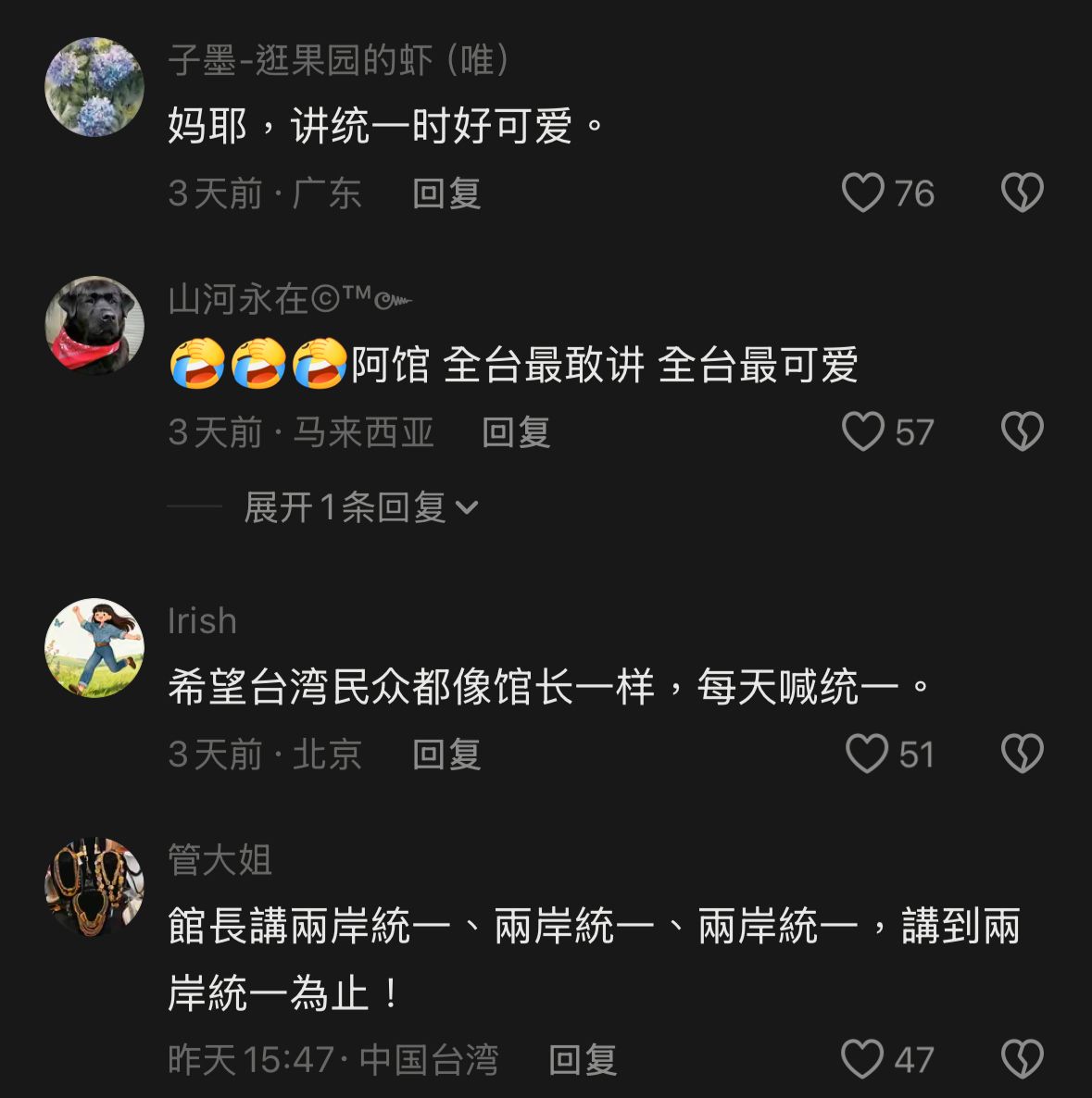Dislike 管大姐's comment
The height and width of the screenshot is (1098, 1092).
click(x=1022, y=1059)
